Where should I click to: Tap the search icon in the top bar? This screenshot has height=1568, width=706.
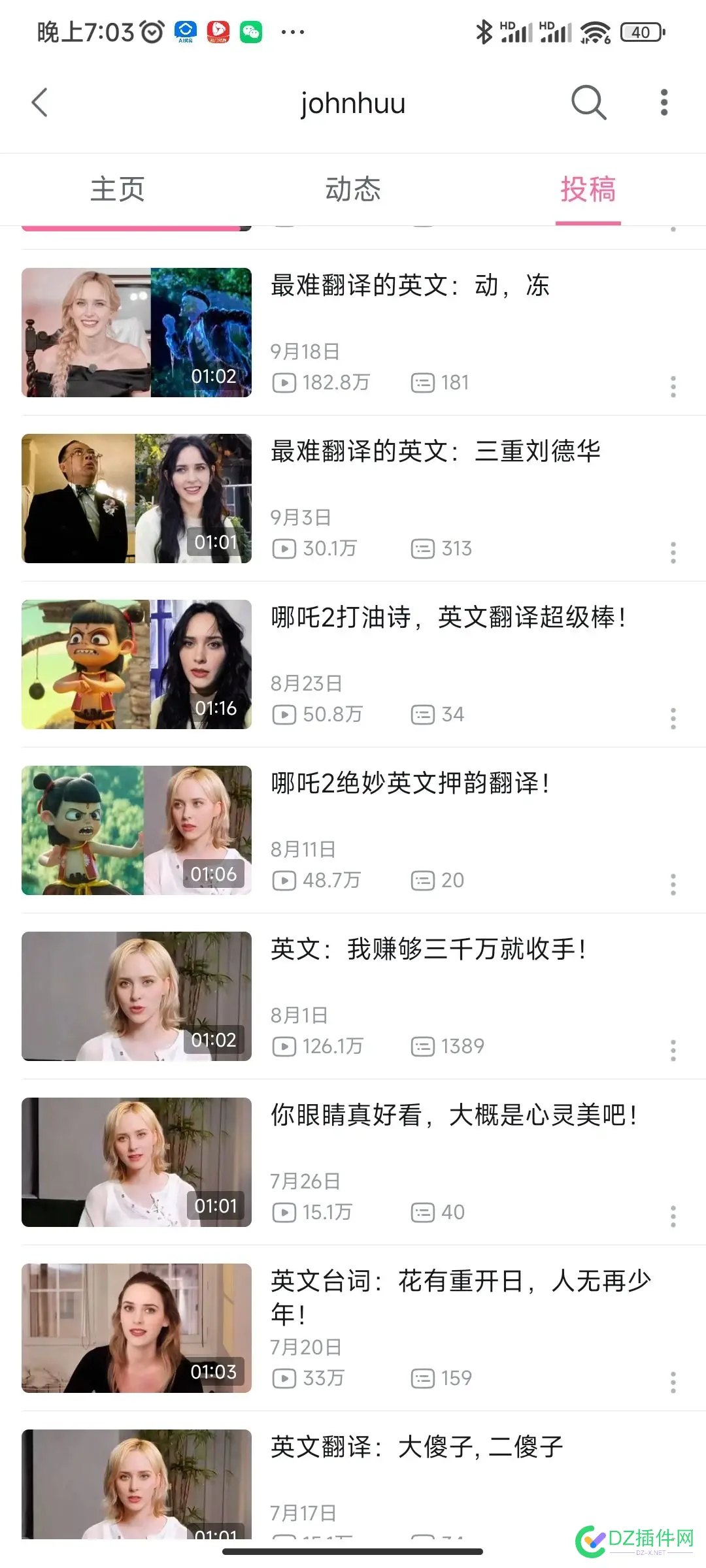tap(587, 103)
